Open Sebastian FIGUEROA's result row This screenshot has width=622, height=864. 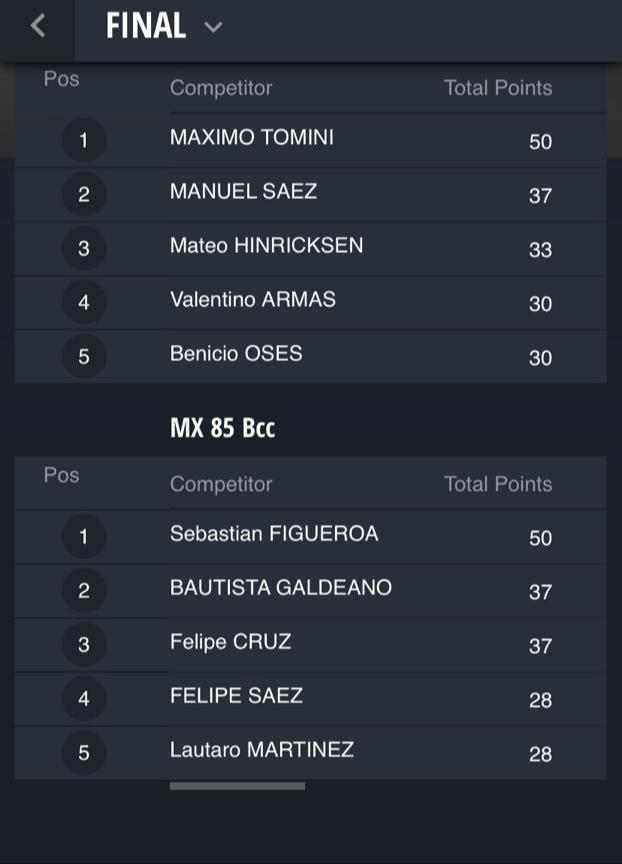click(310, 536)
